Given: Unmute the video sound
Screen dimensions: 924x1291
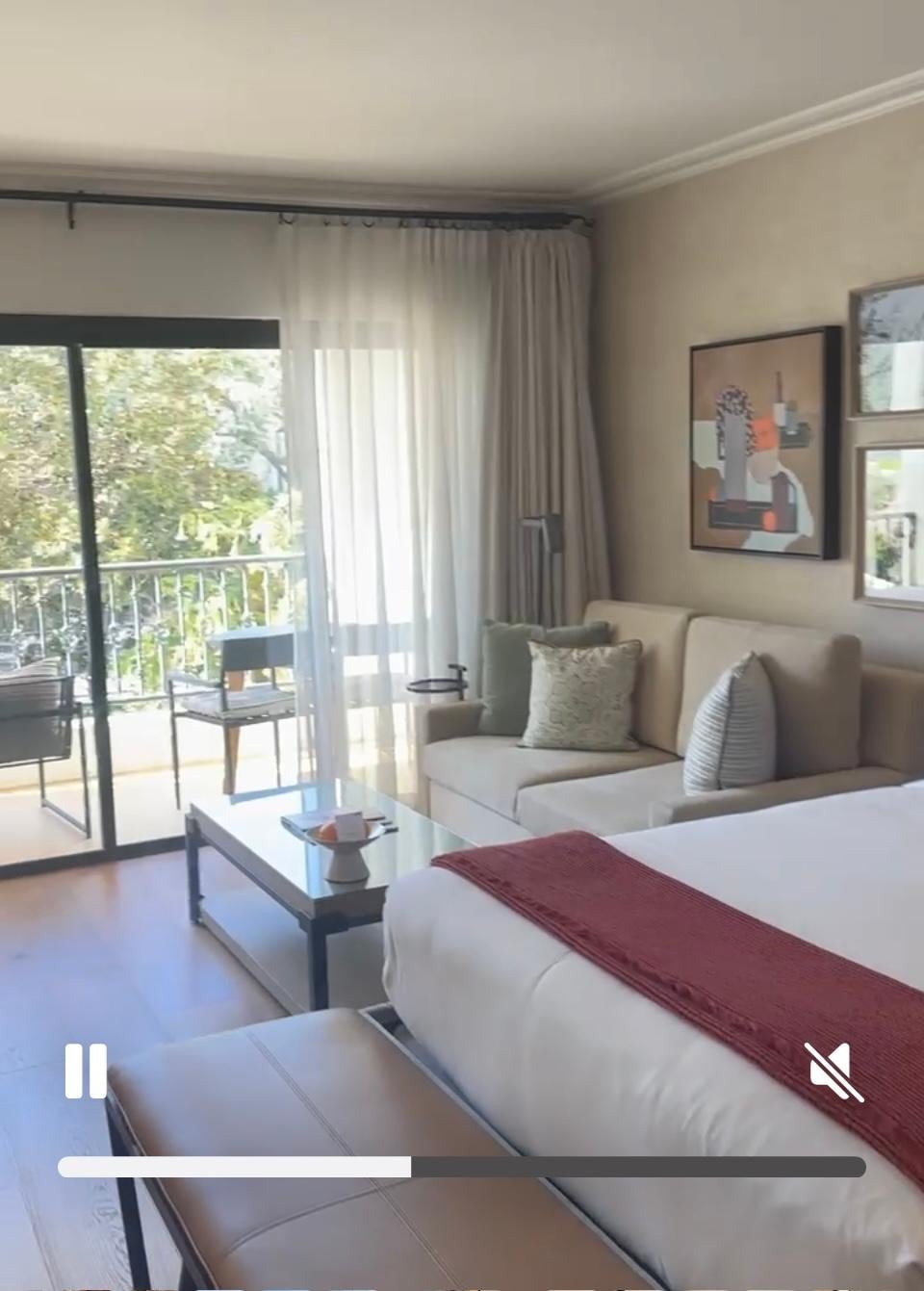Looking at the screenshot, I should tap(834, 1072).
